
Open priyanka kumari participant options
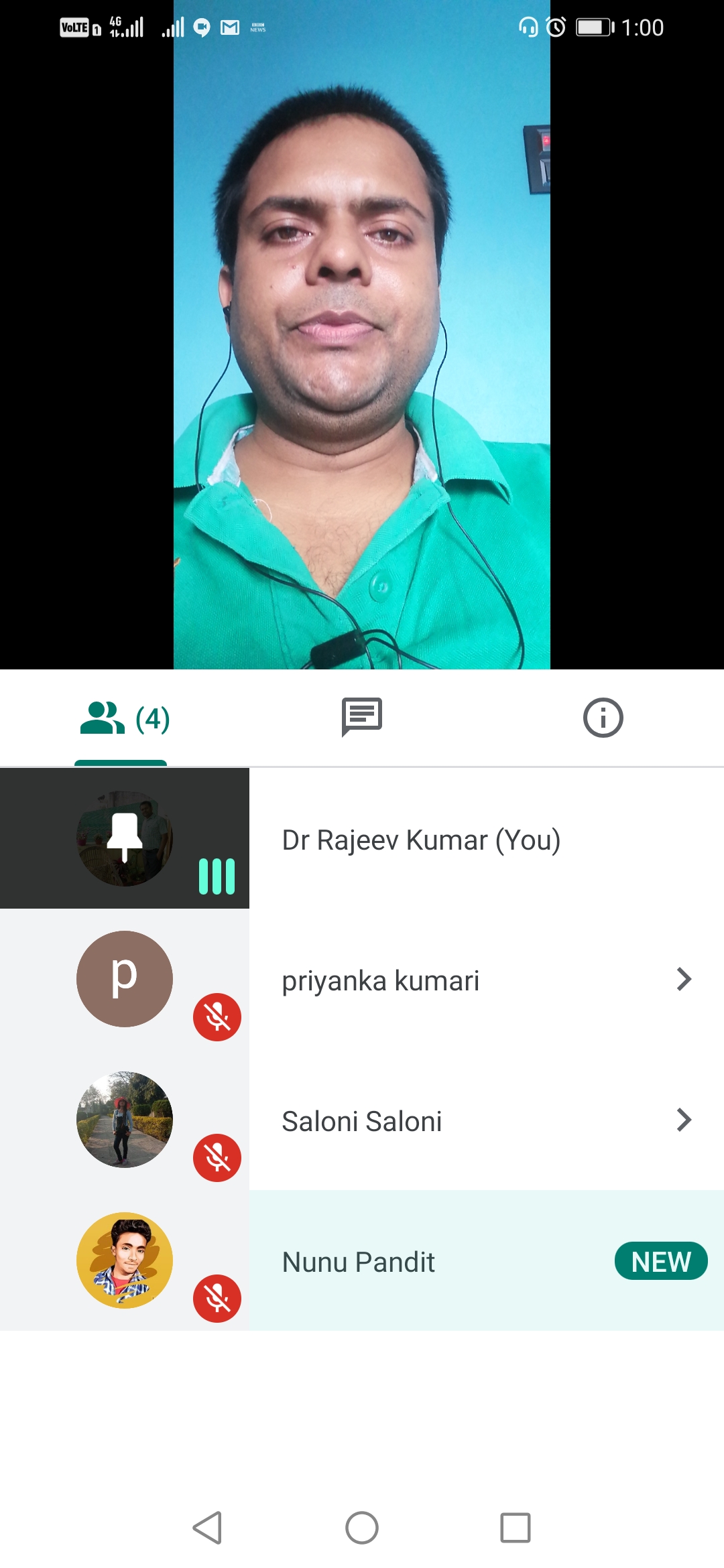[683, 980]
